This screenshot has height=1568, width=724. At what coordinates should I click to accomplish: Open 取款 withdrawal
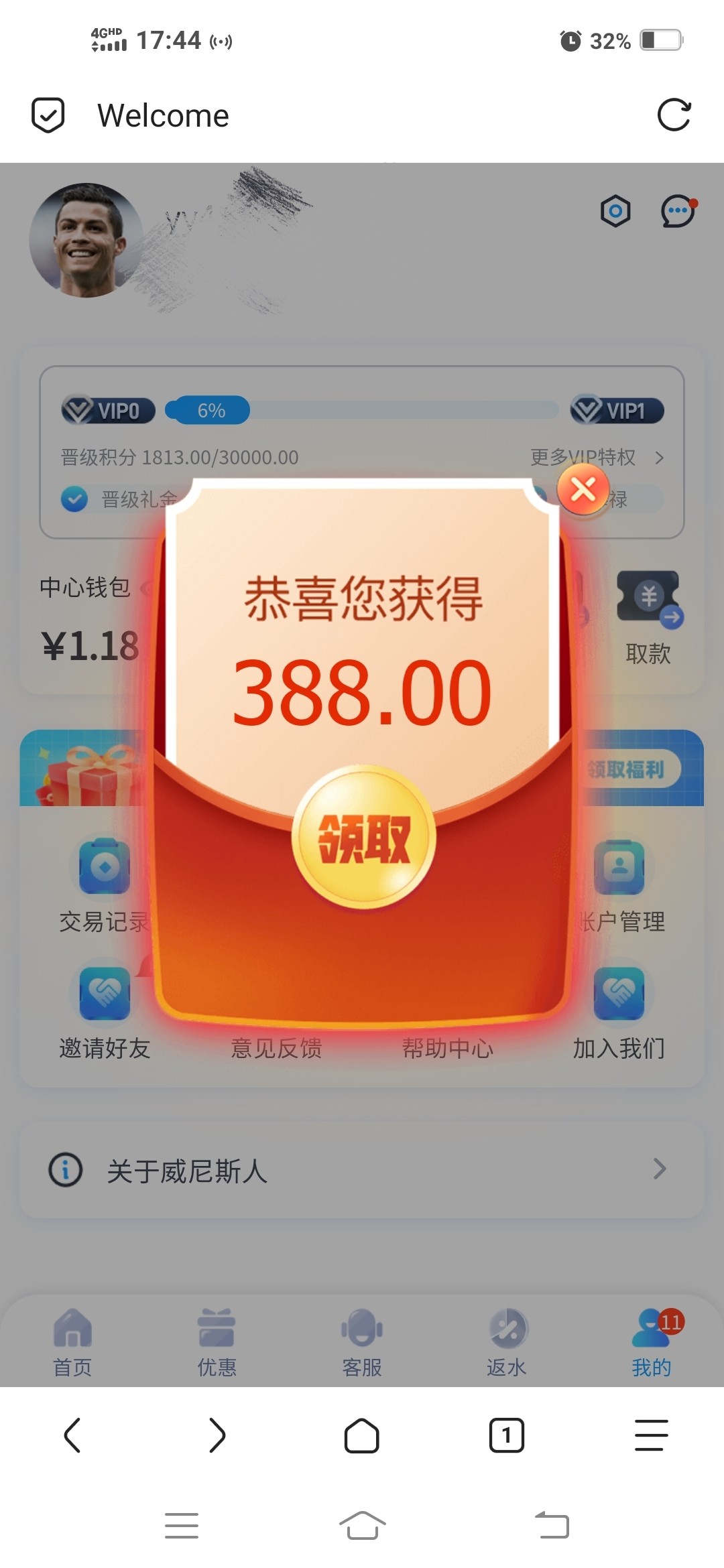tap(648, 616)
